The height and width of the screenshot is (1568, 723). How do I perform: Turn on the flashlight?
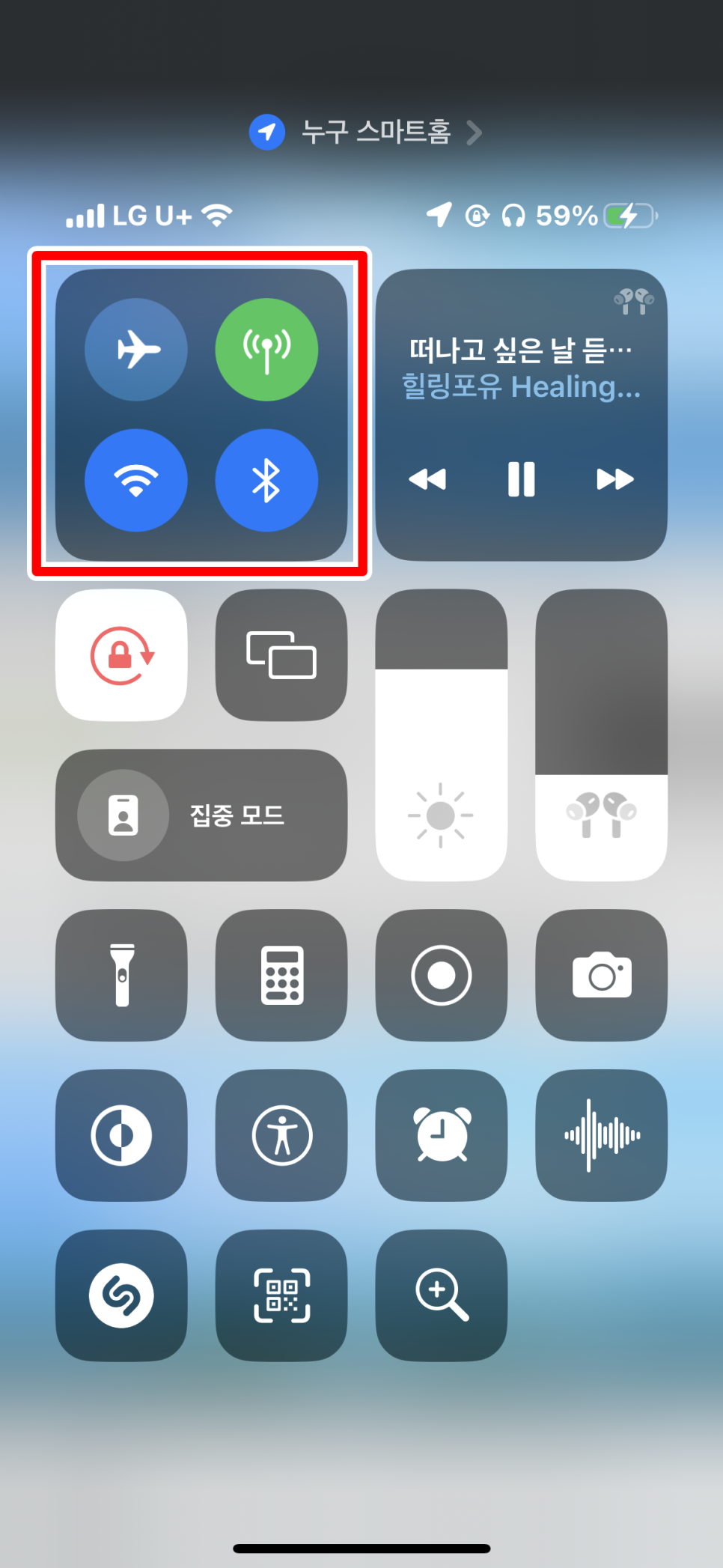pos(121,975)
